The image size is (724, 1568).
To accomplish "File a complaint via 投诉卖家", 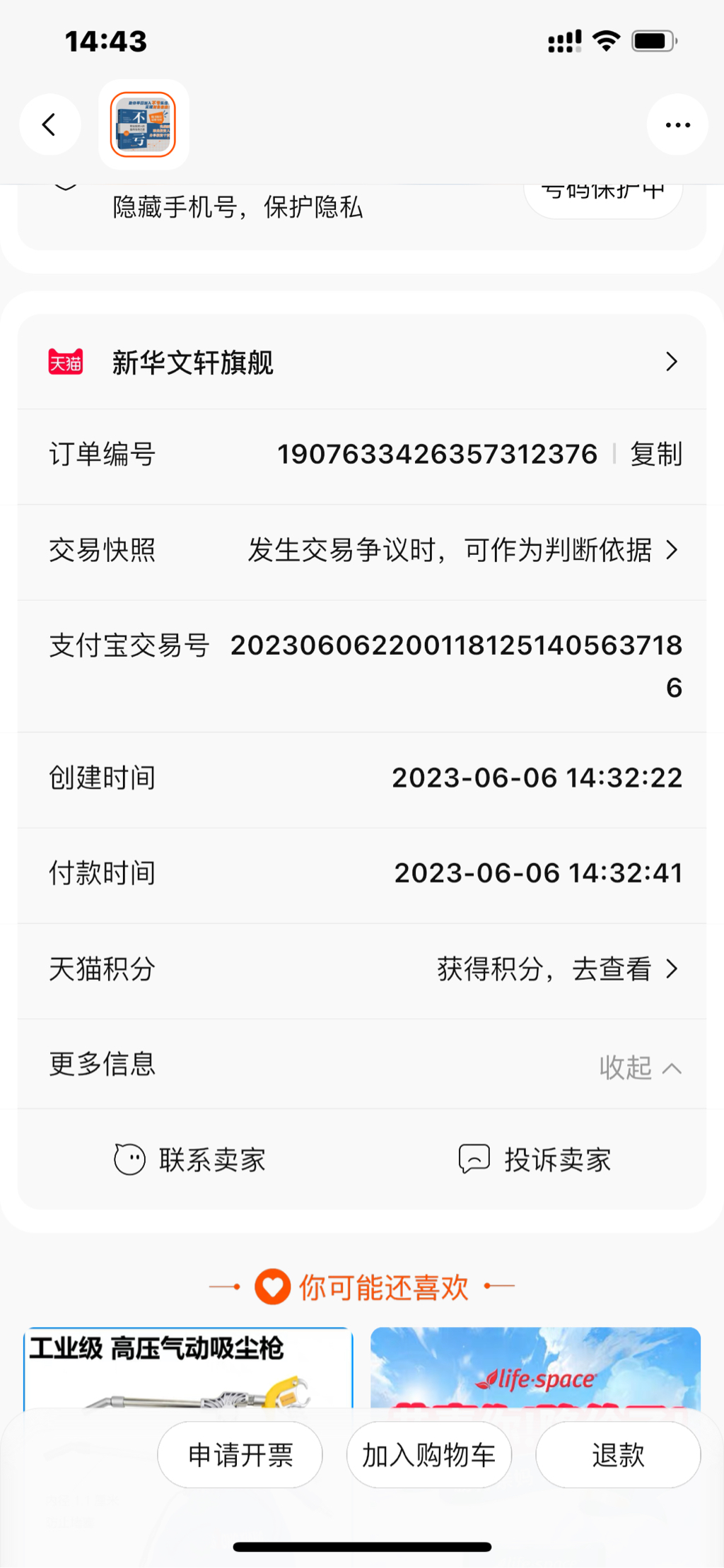I will click(535, 1160).
